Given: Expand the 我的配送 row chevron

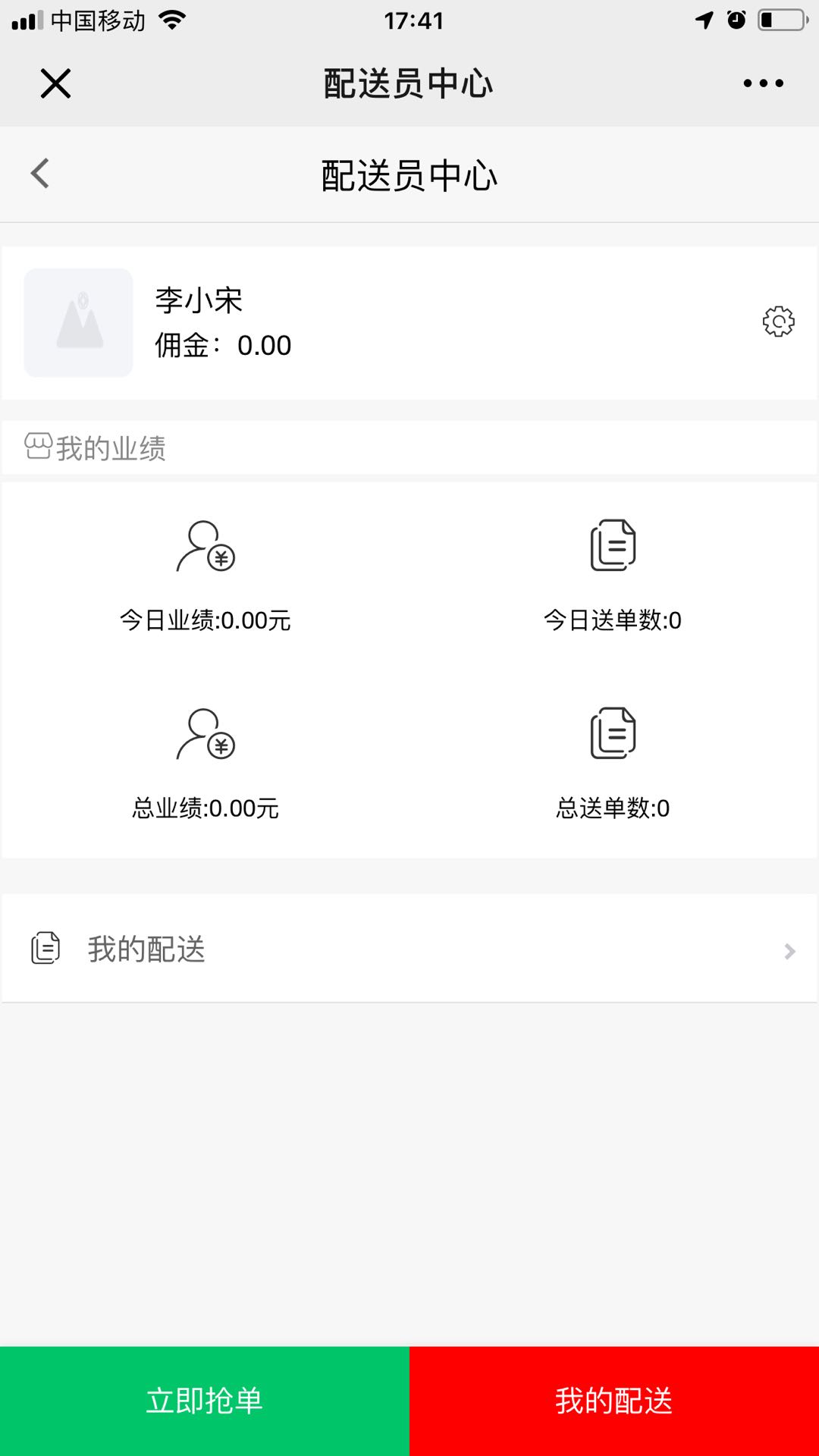Looking at the screenshot, I should [x=789, y=950].
